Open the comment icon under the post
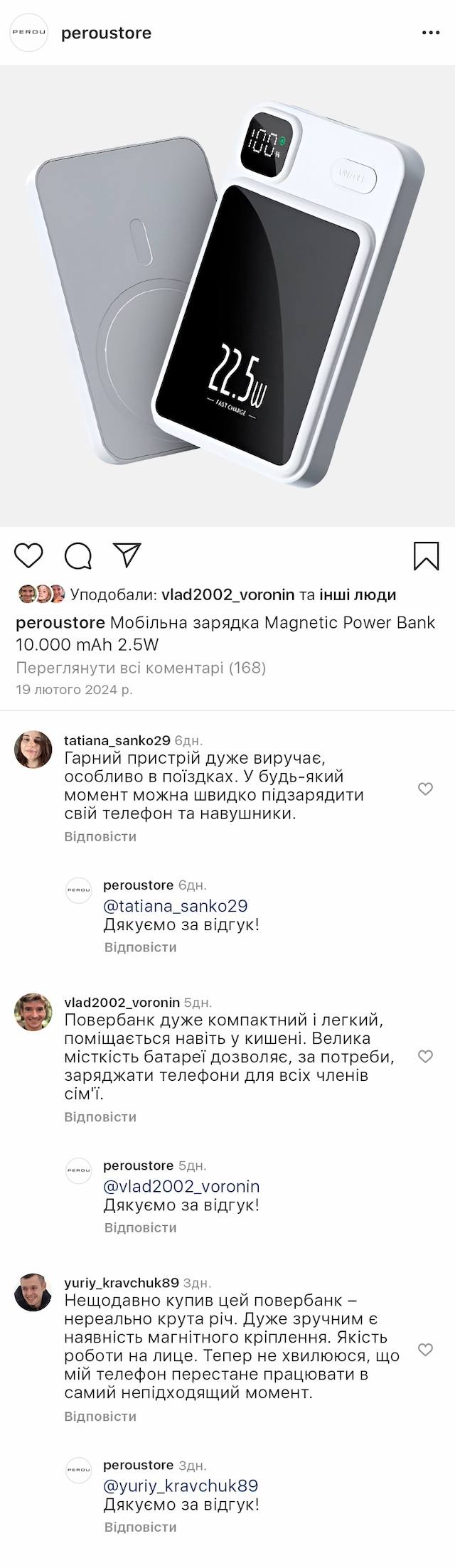Image resolution: width=455 pixels, height=1568 pixels. tap(77, 556)
